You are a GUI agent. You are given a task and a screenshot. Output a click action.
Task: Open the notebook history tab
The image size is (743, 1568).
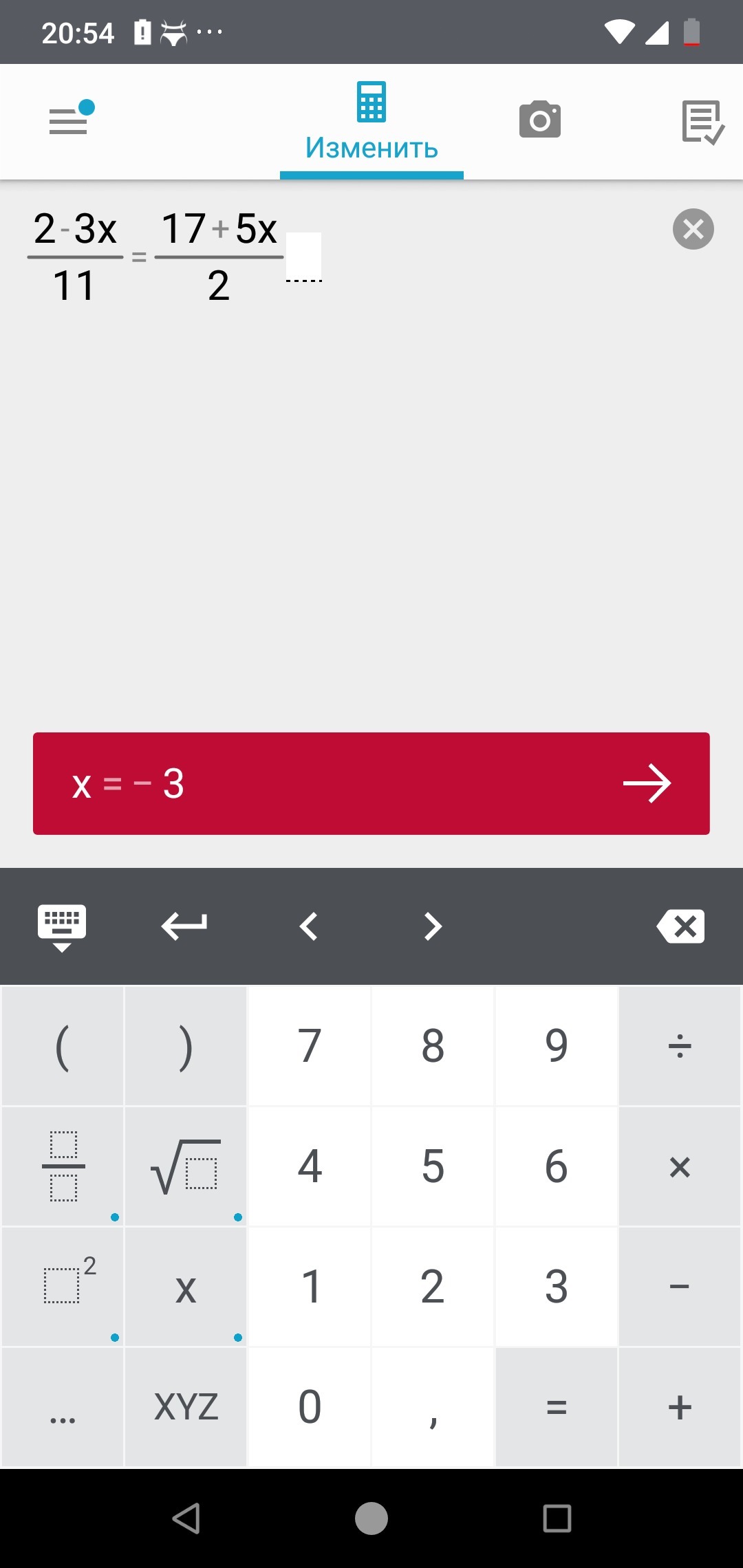click(x=702, y=122)
